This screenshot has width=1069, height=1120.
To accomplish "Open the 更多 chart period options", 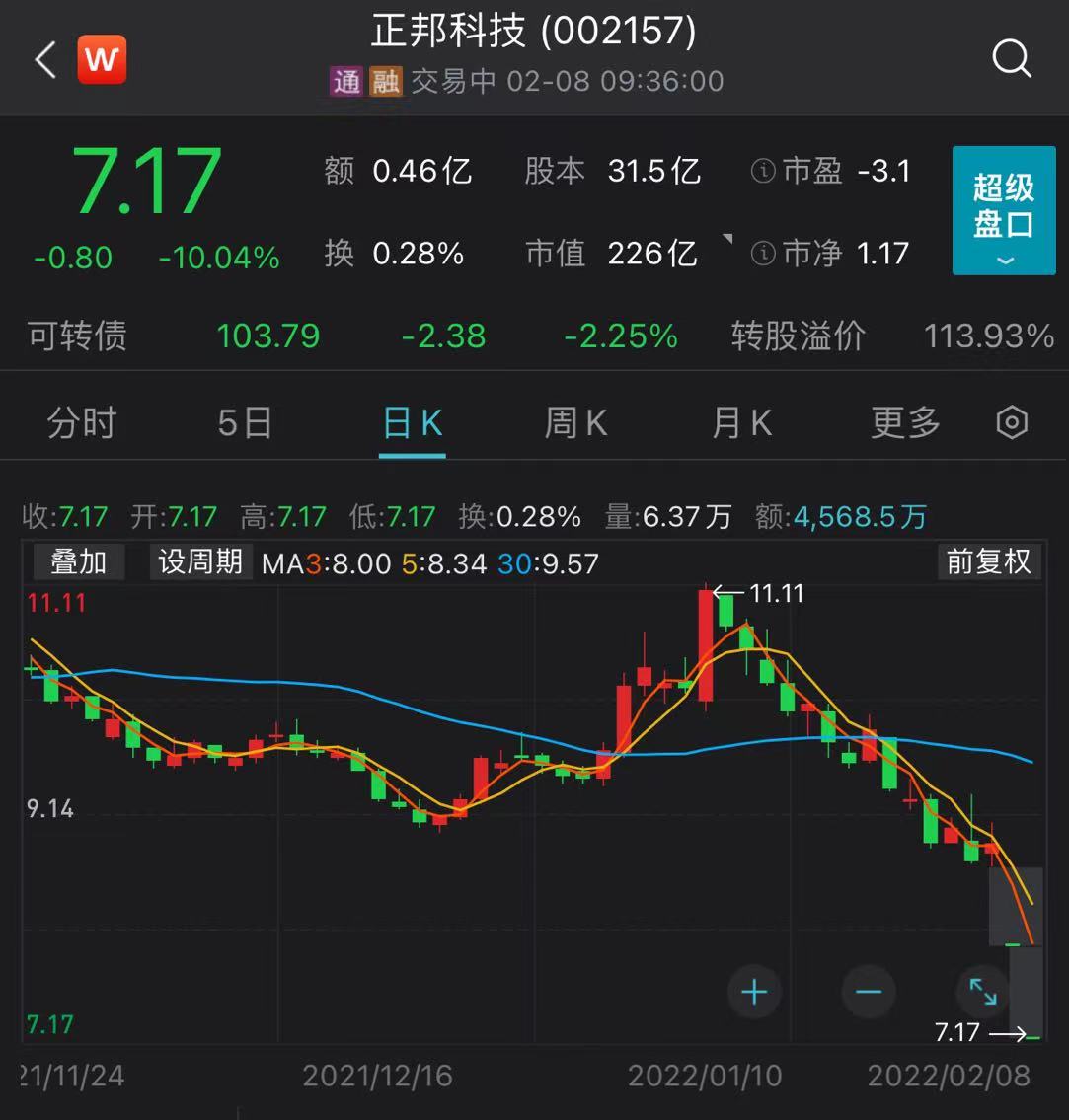I will 905,423.
